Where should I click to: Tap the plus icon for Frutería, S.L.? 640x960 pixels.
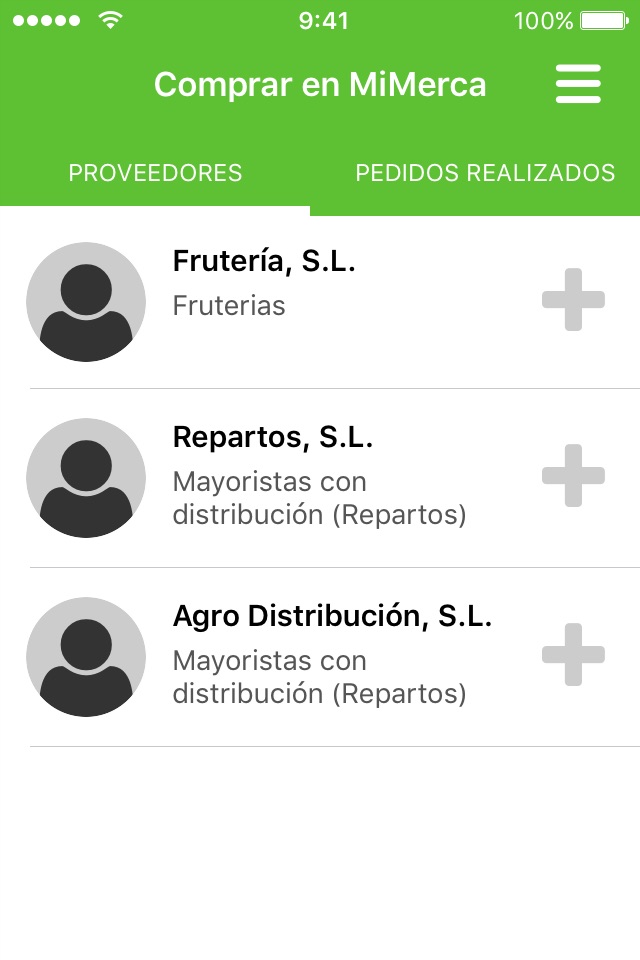tap(573, 299)
